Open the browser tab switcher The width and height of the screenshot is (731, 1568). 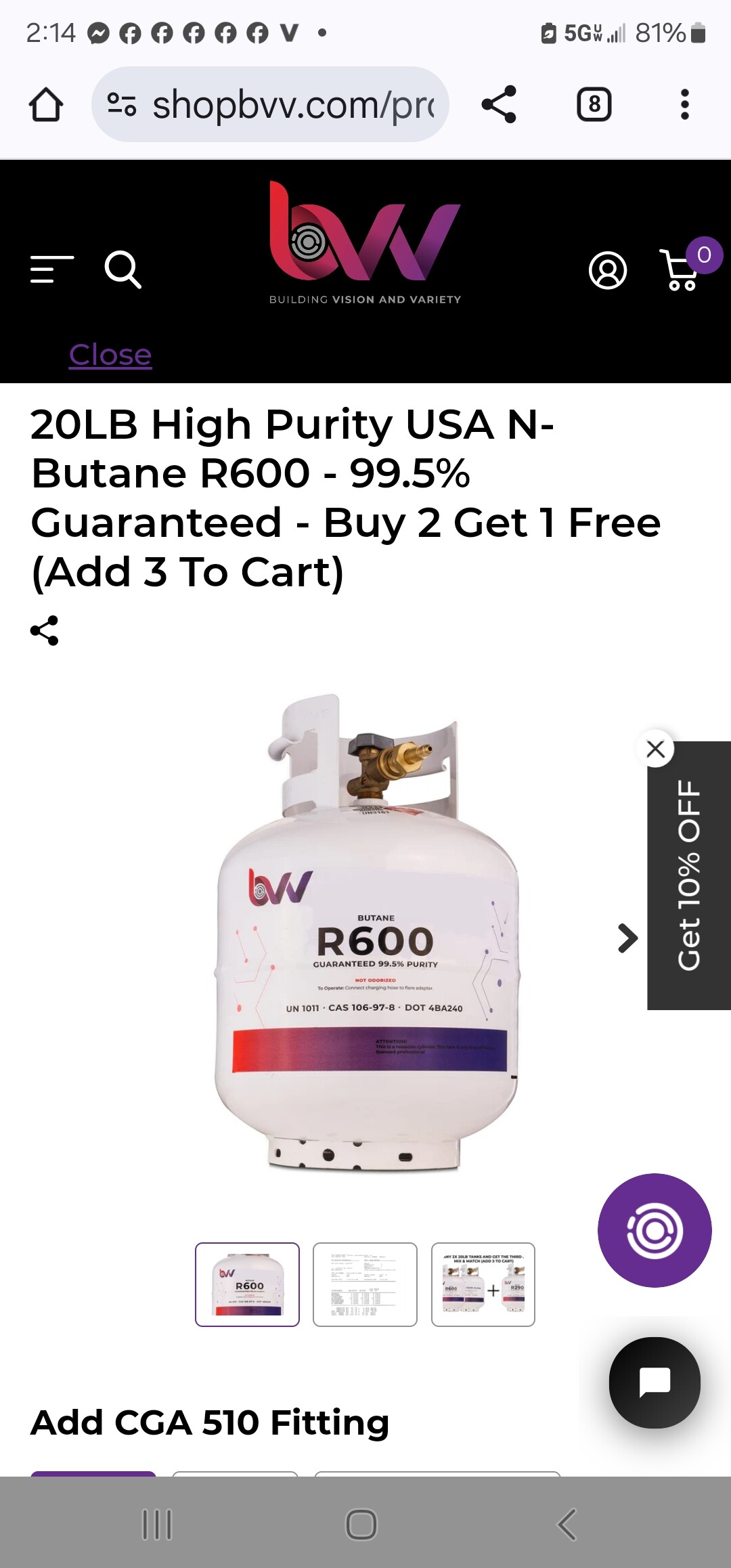(594, 104)
